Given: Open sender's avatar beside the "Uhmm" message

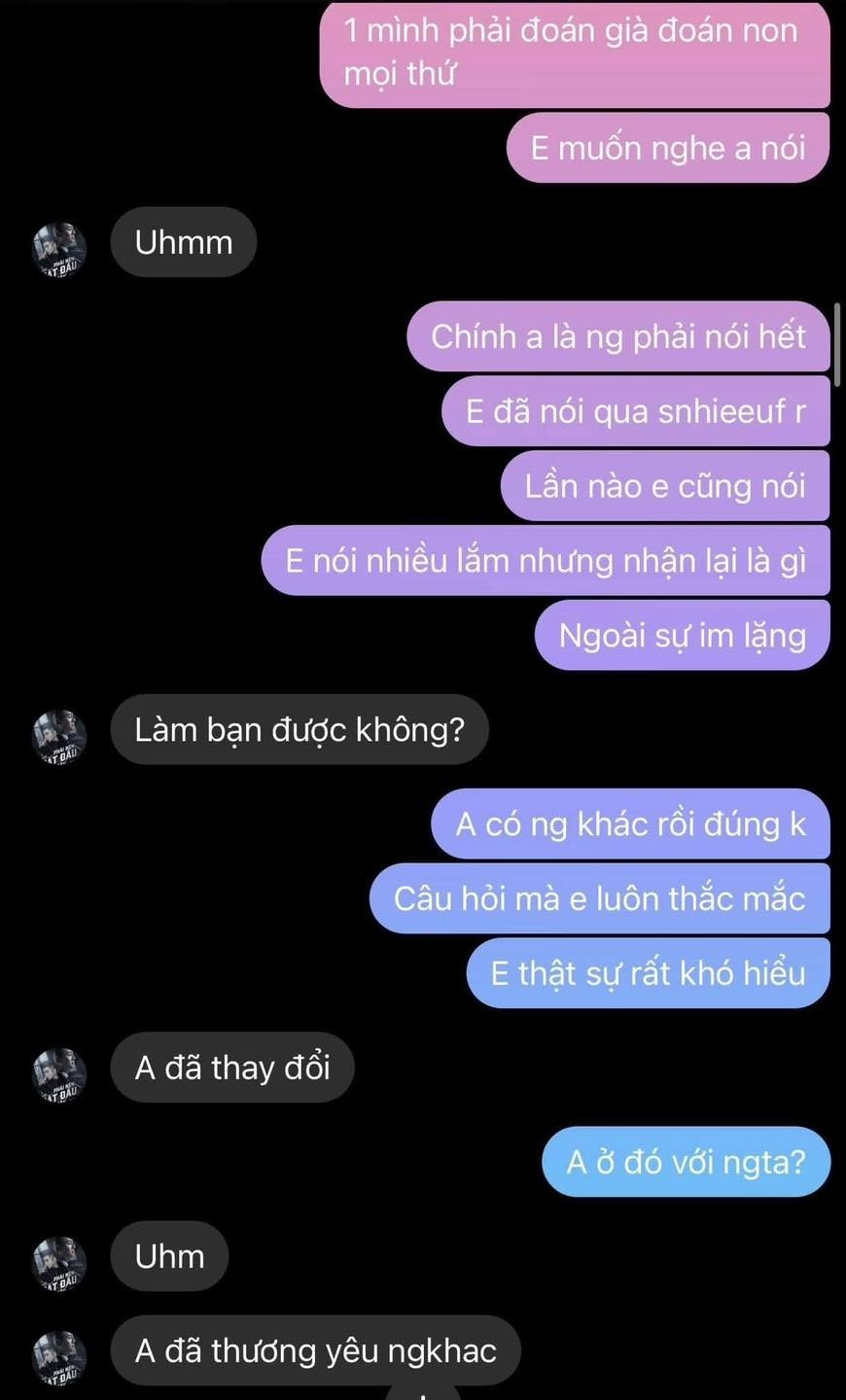Looking at the screenshot, I should click(60, 250).
